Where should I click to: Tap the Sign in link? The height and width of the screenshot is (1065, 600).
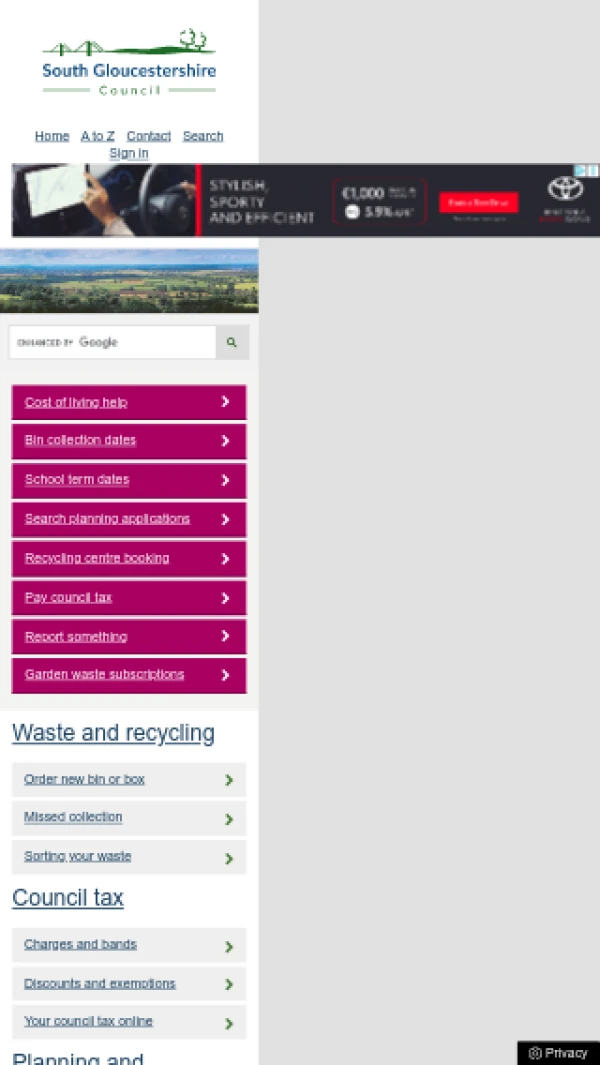pyautogui.click(x=128, y=153)
